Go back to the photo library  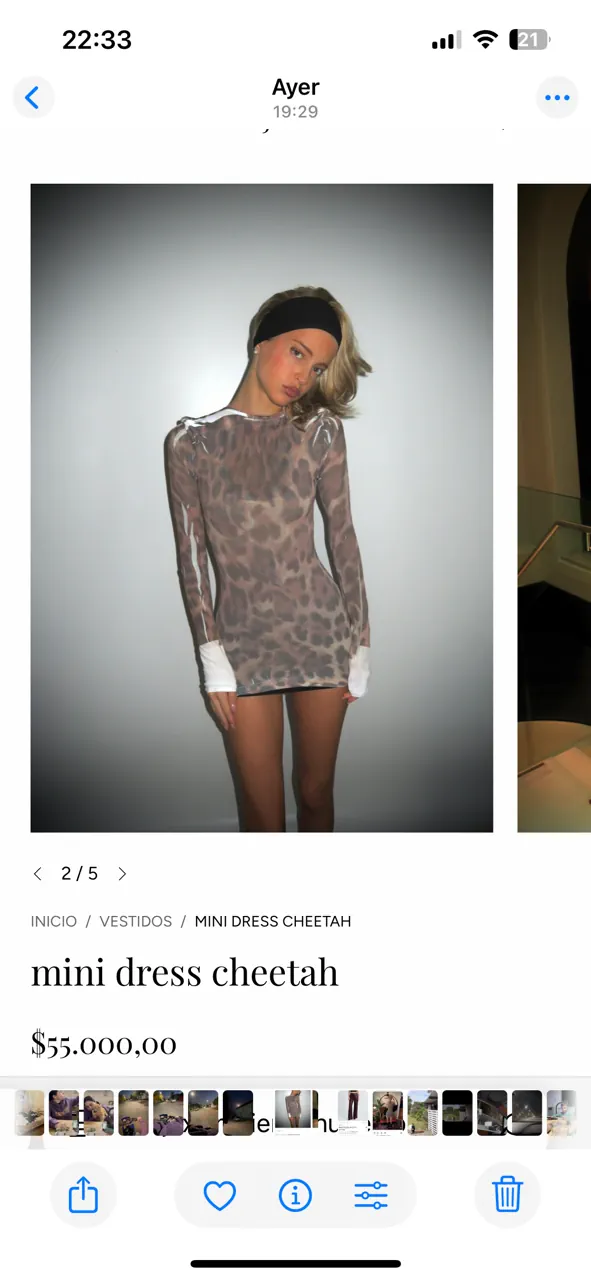click(x=33, y=97)
